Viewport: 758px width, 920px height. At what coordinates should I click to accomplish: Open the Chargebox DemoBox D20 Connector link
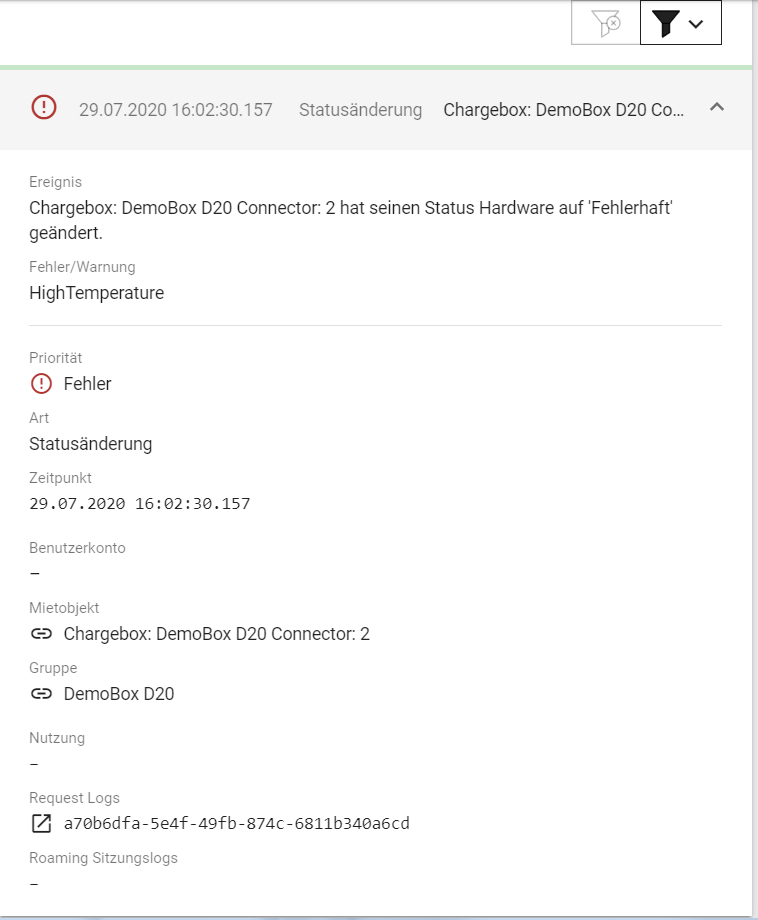click(216, 634)
